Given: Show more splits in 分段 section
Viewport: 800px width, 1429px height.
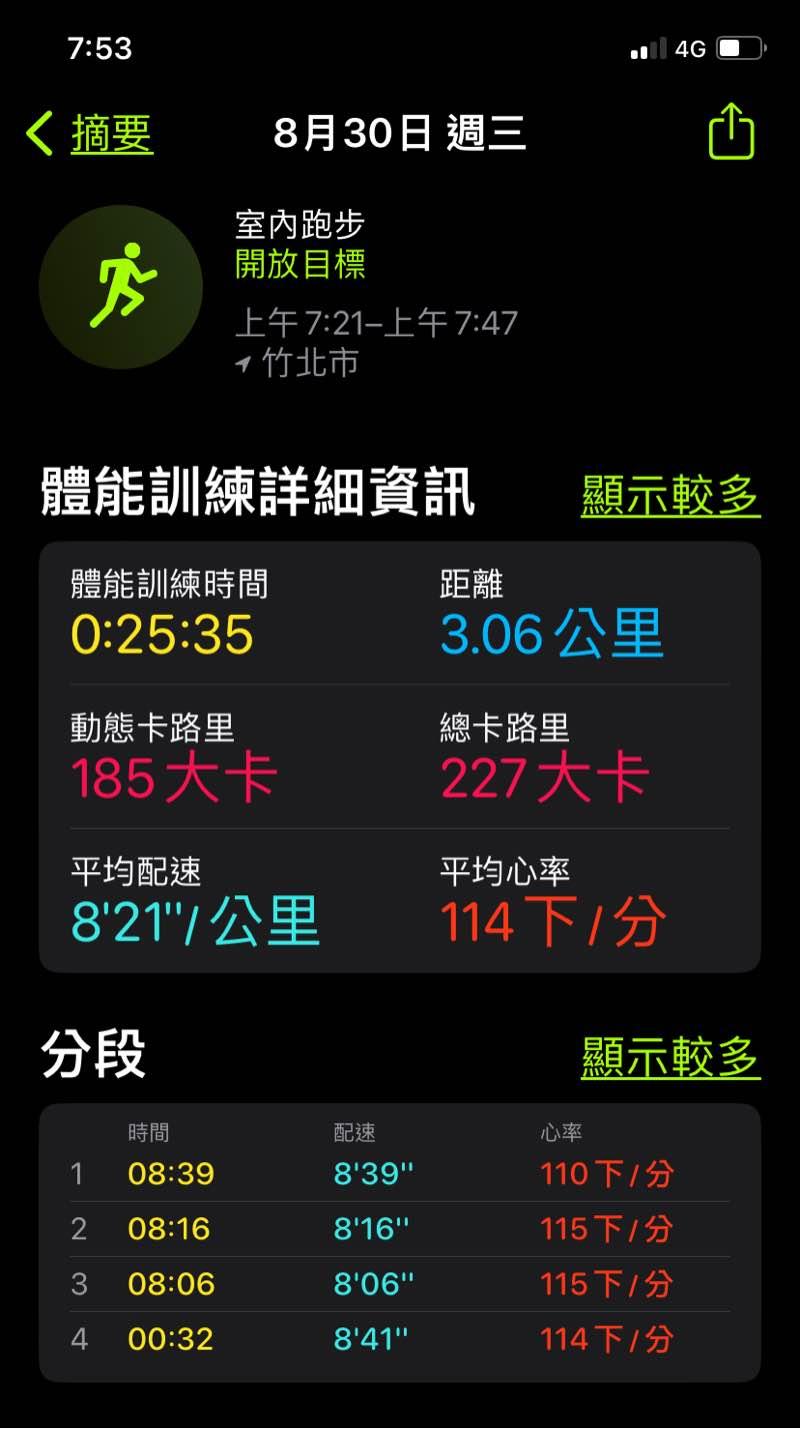Looking at the screenshot, I should pyautogui.click(x=670, y=1057).
